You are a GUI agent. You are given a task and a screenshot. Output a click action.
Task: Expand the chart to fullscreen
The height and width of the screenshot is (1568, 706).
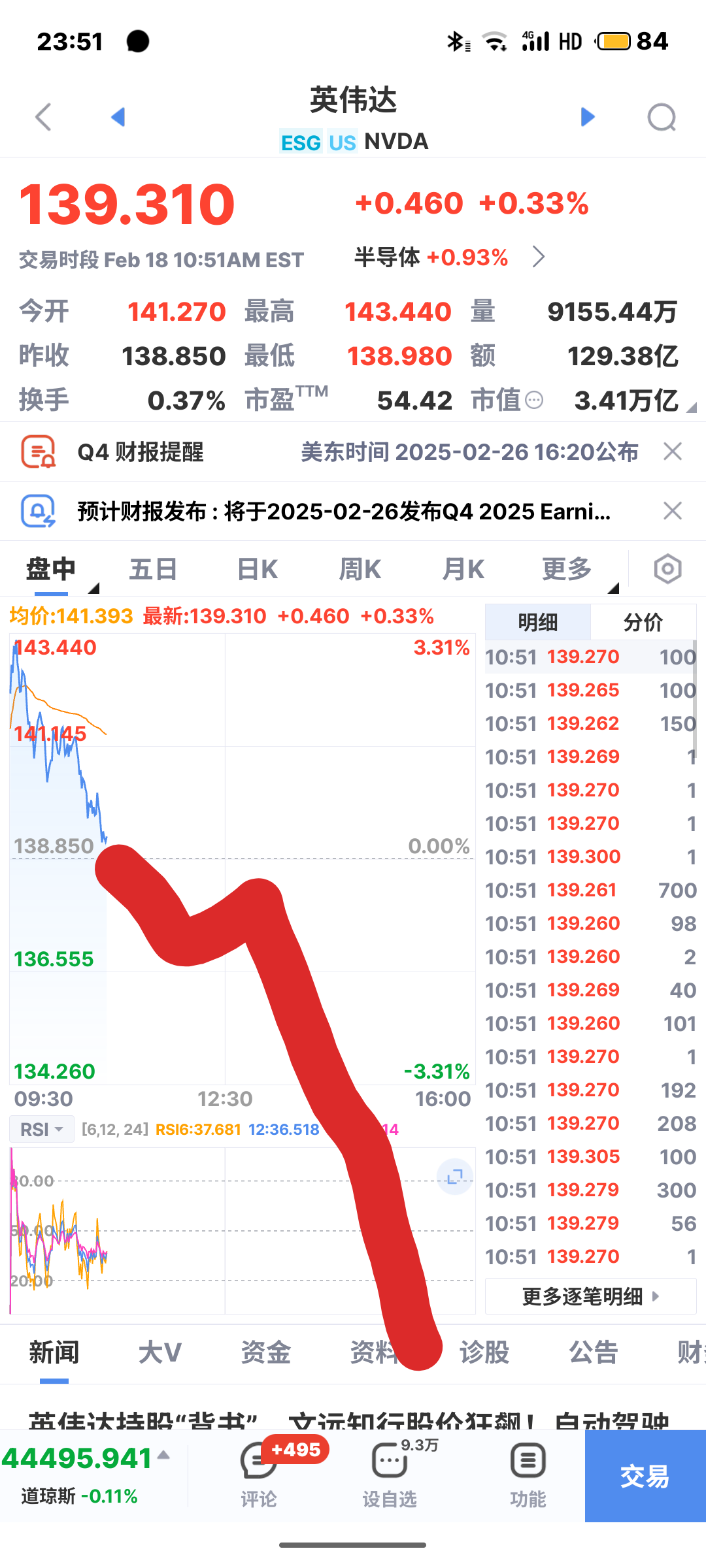(454, 1177)
